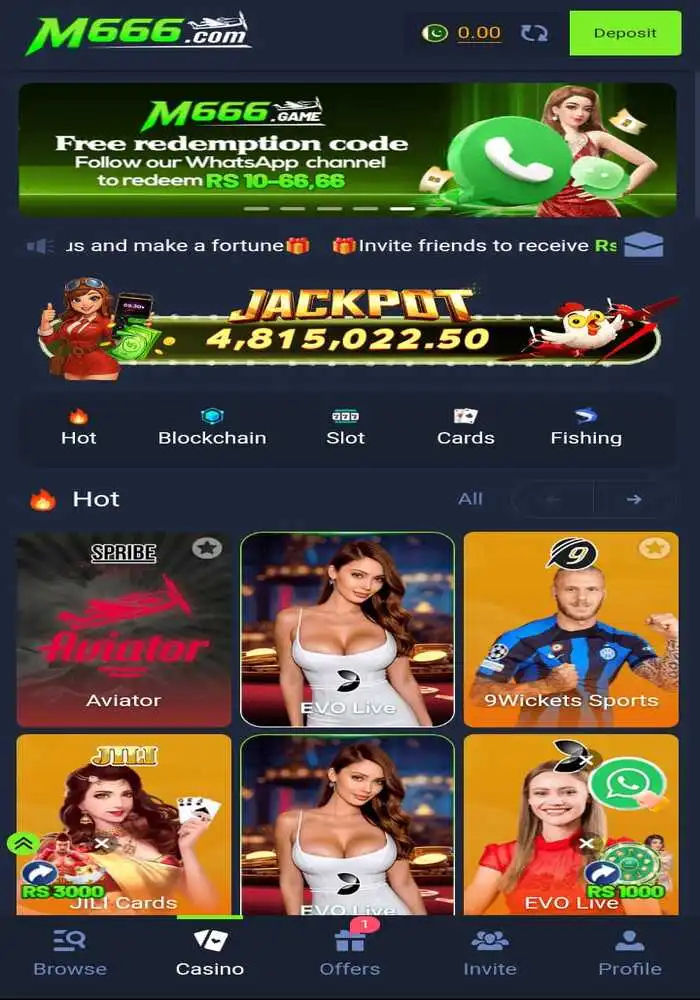Select the Hot game category
The height and width of the screenshot is (1000, 700).
(78, 427)
